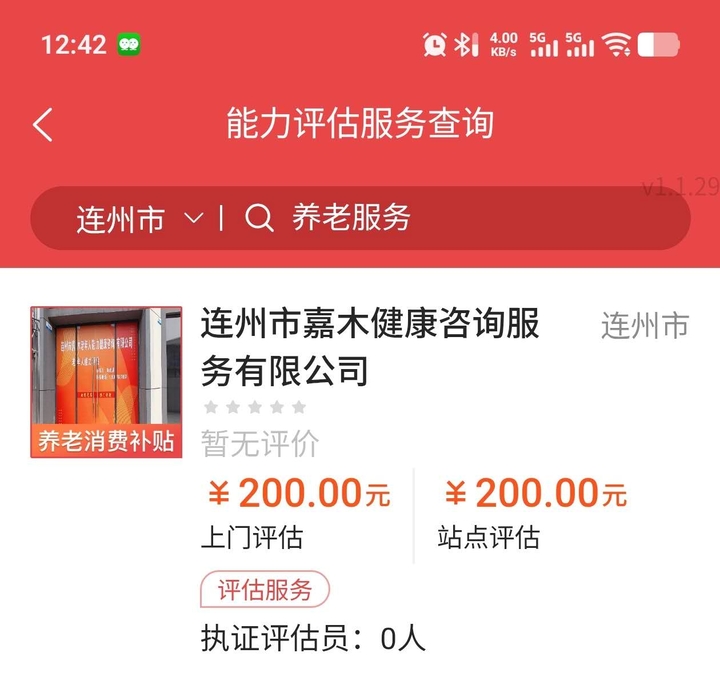Go back from 能力评估服务查询 page

(42, 125)
